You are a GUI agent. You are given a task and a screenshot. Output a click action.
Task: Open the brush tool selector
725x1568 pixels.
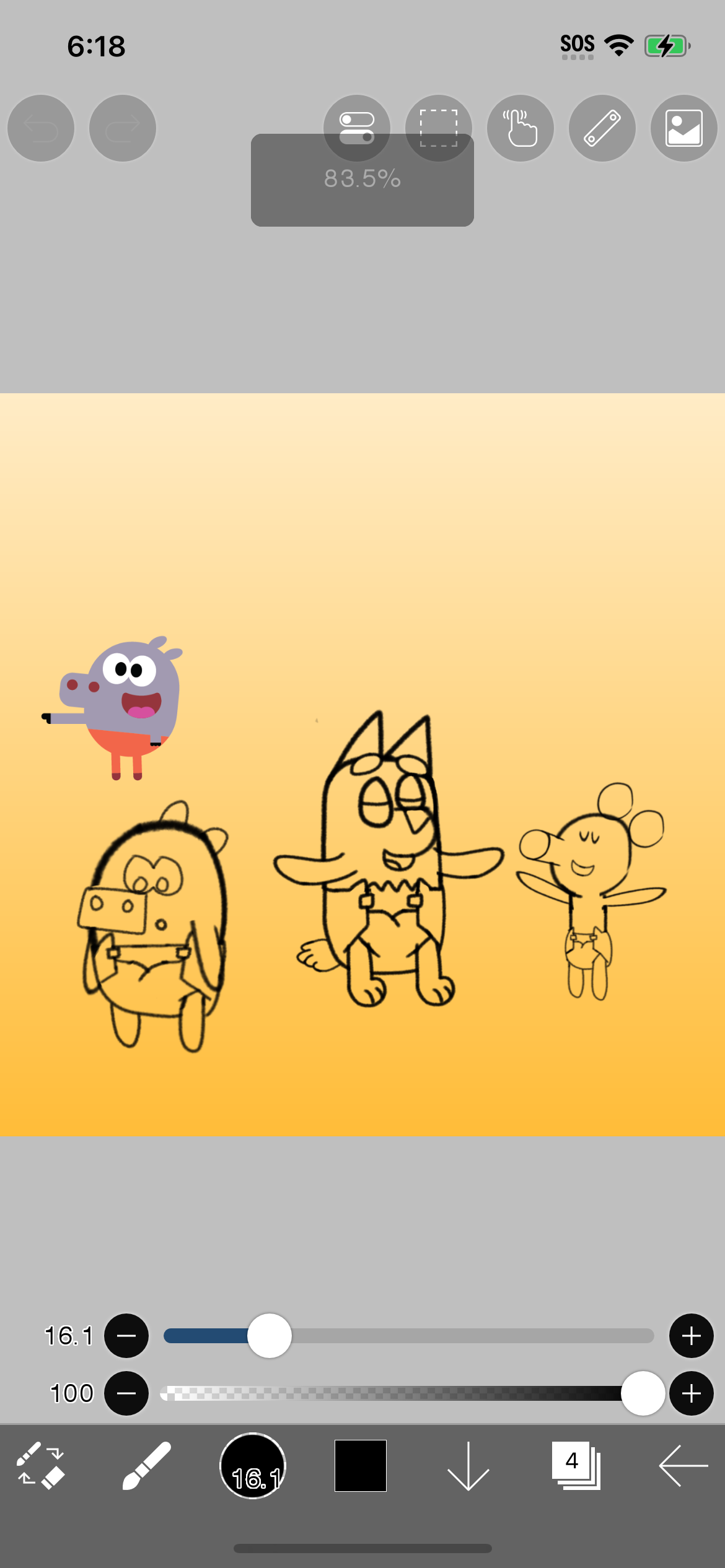tap(146, 1466)
